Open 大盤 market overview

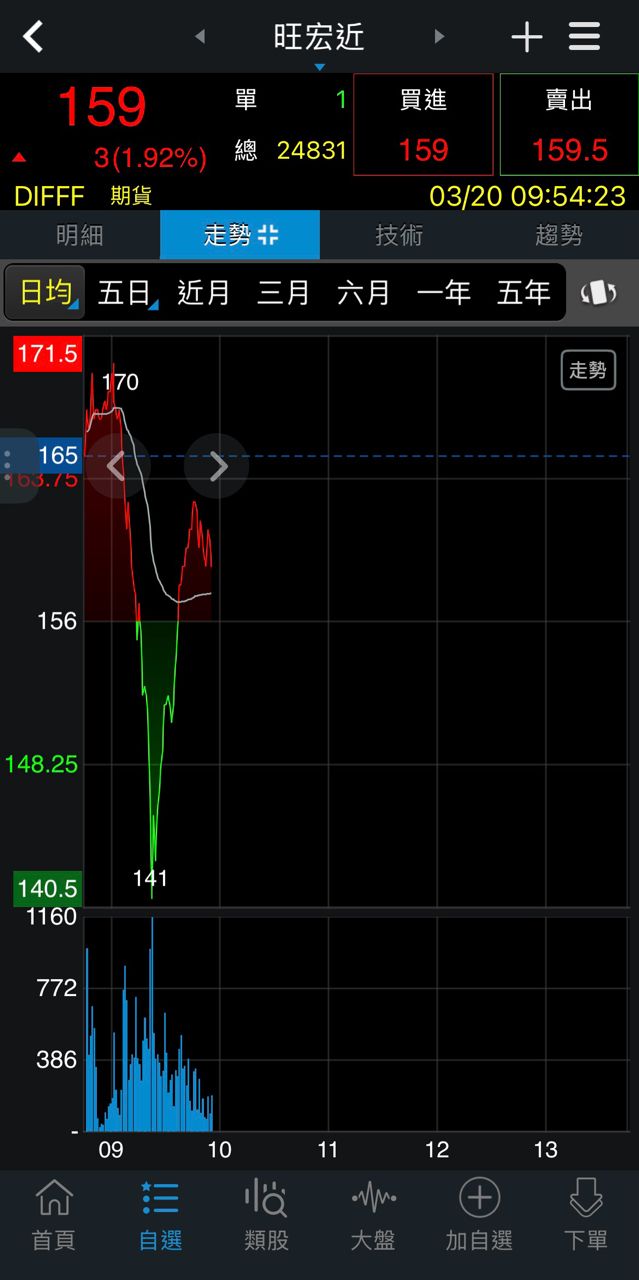[x=373, y=1214]
